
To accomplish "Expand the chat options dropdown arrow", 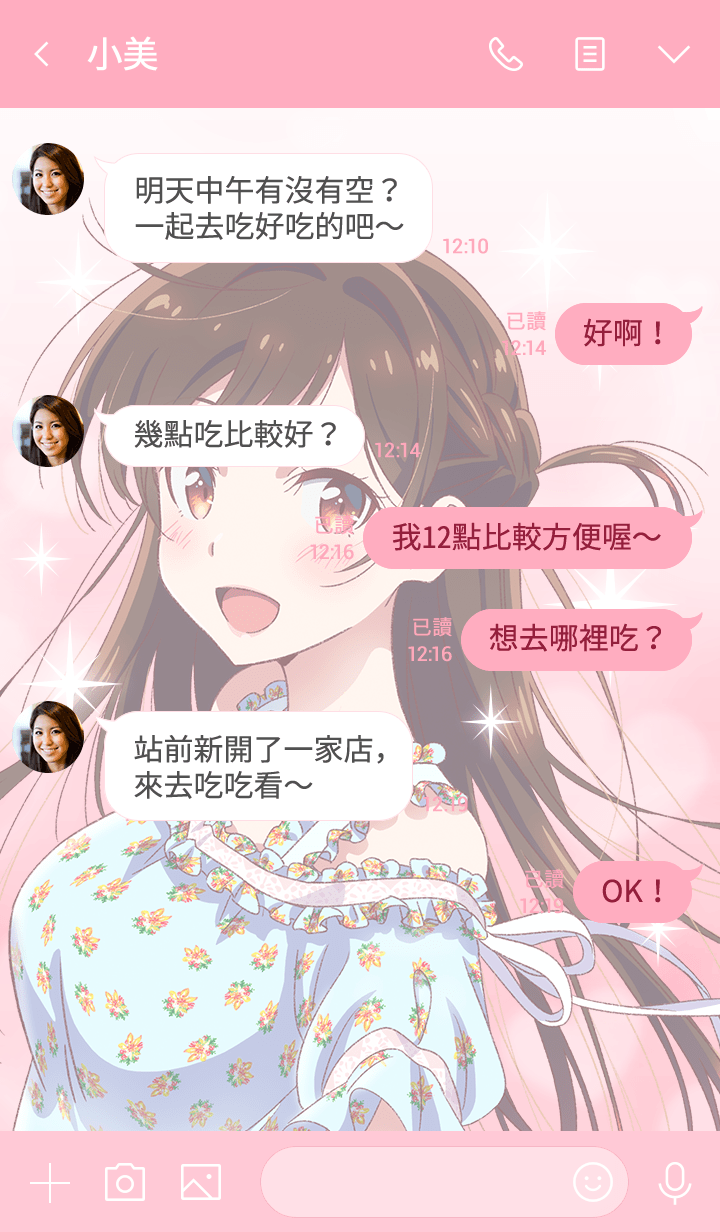I will tap(673, 54).
